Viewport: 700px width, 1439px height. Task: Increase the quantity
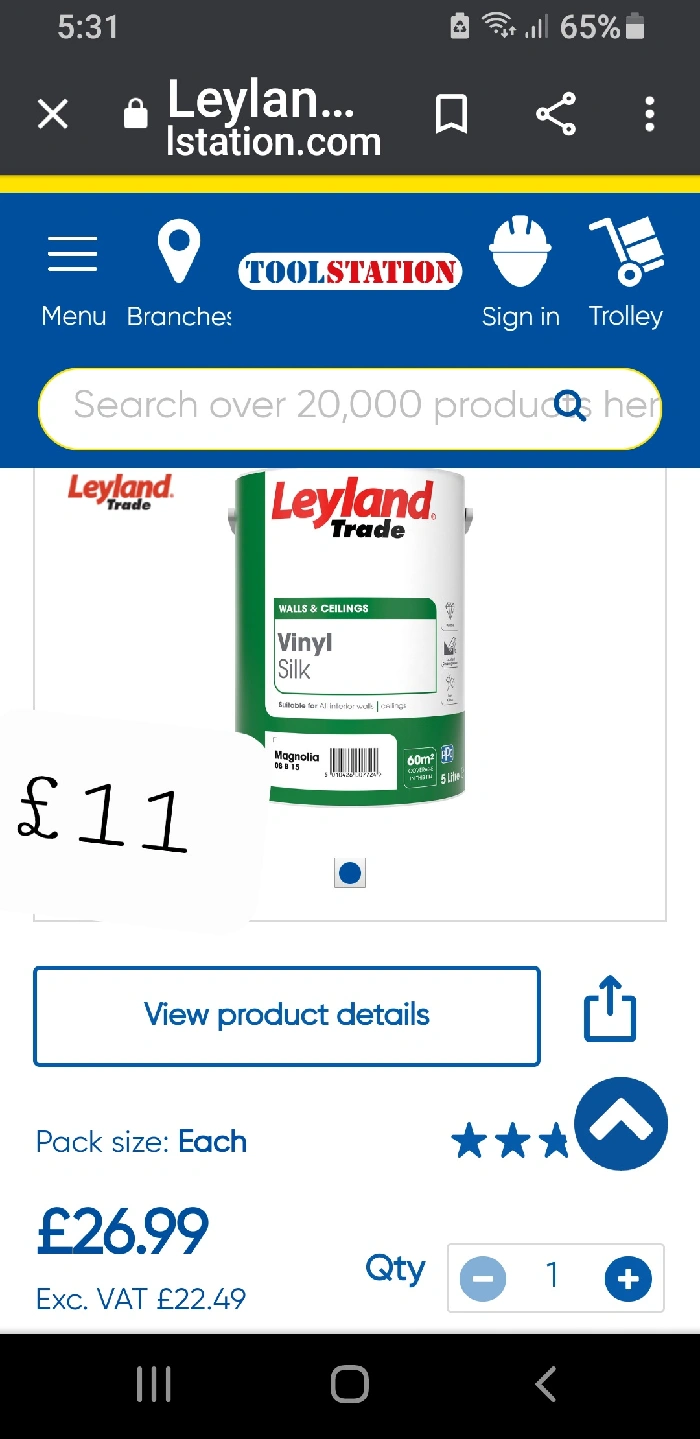coord(628,1279)
